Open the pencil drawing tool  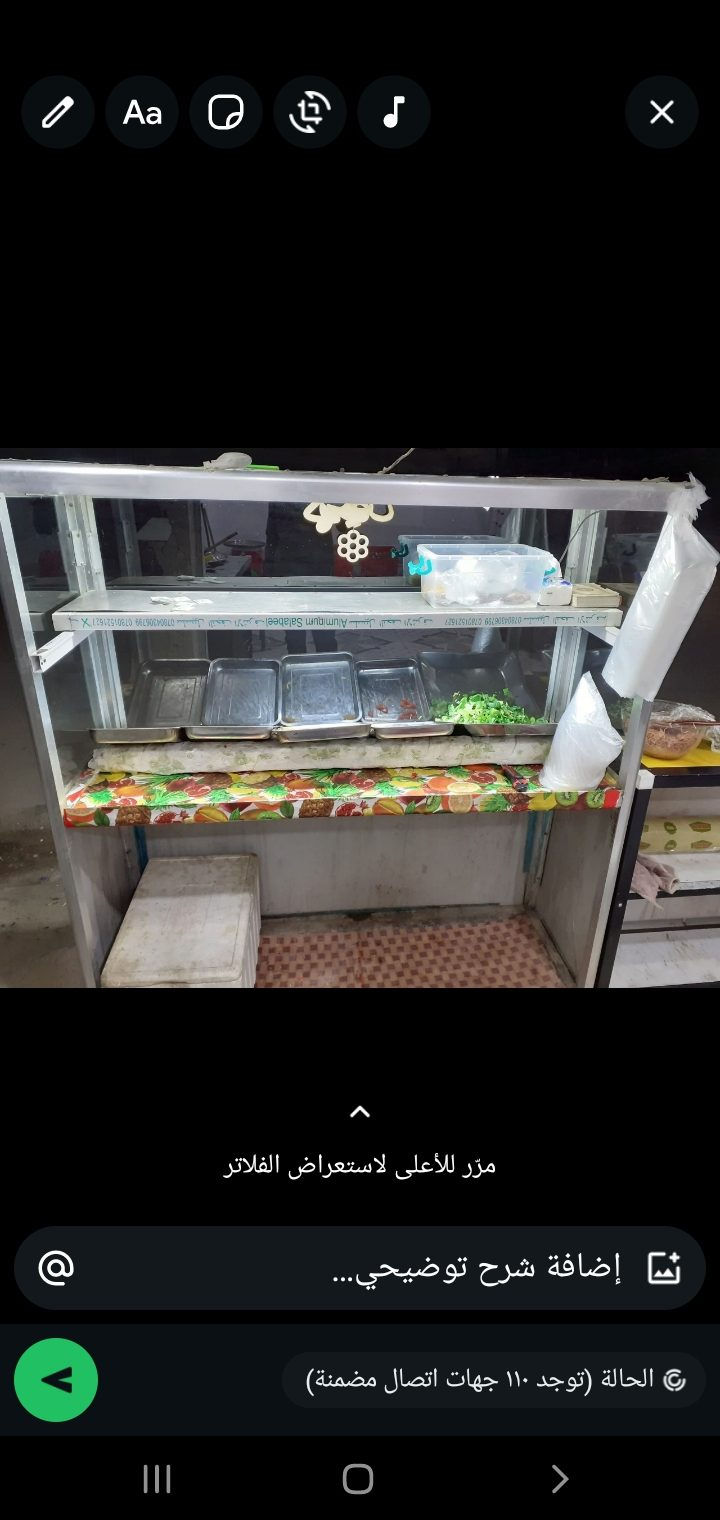pyautogui.click(x=58, y=112)
